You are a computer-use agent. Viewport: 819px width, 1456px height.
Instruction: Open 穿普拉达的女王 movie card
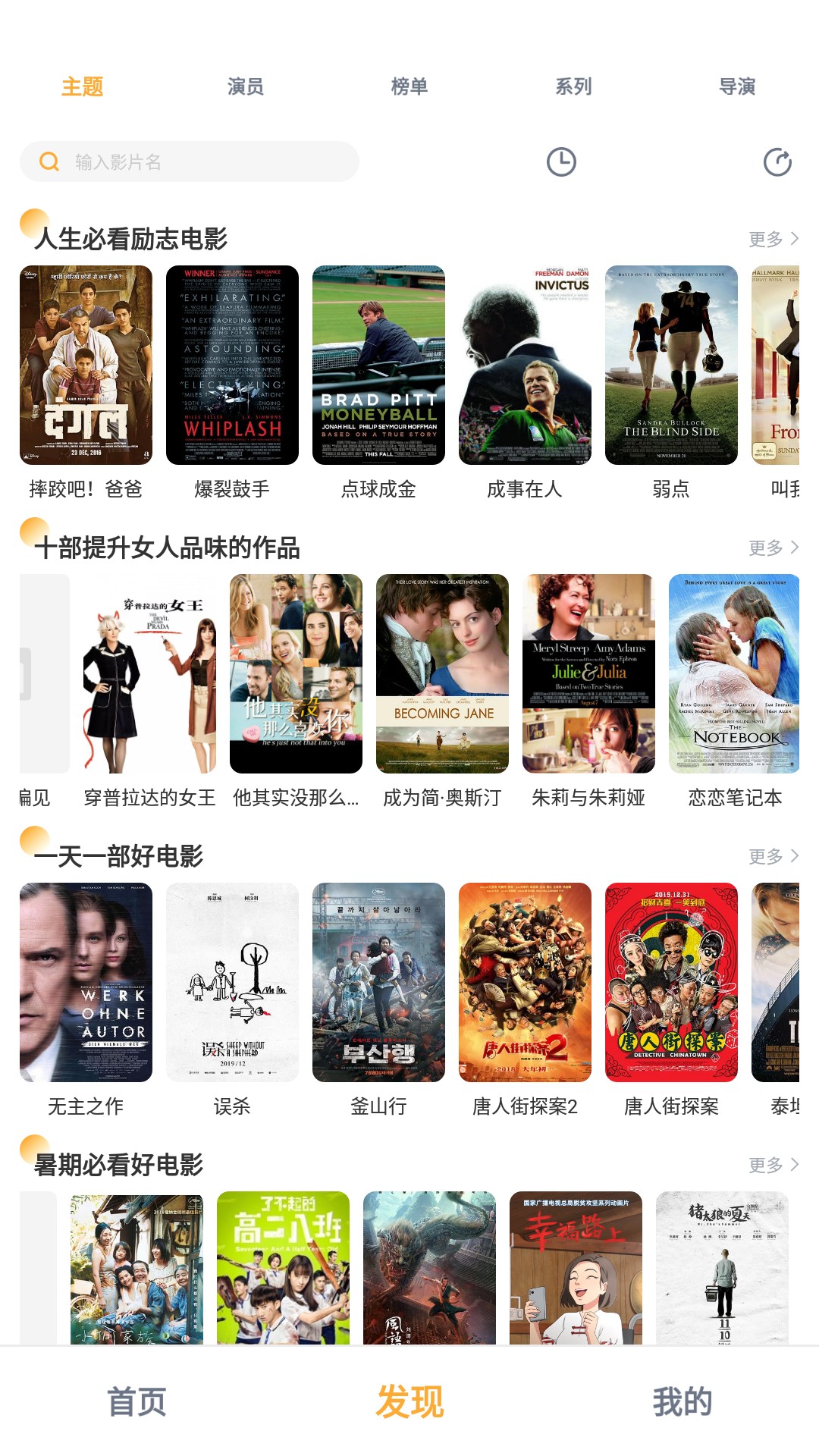click(149, 674)
